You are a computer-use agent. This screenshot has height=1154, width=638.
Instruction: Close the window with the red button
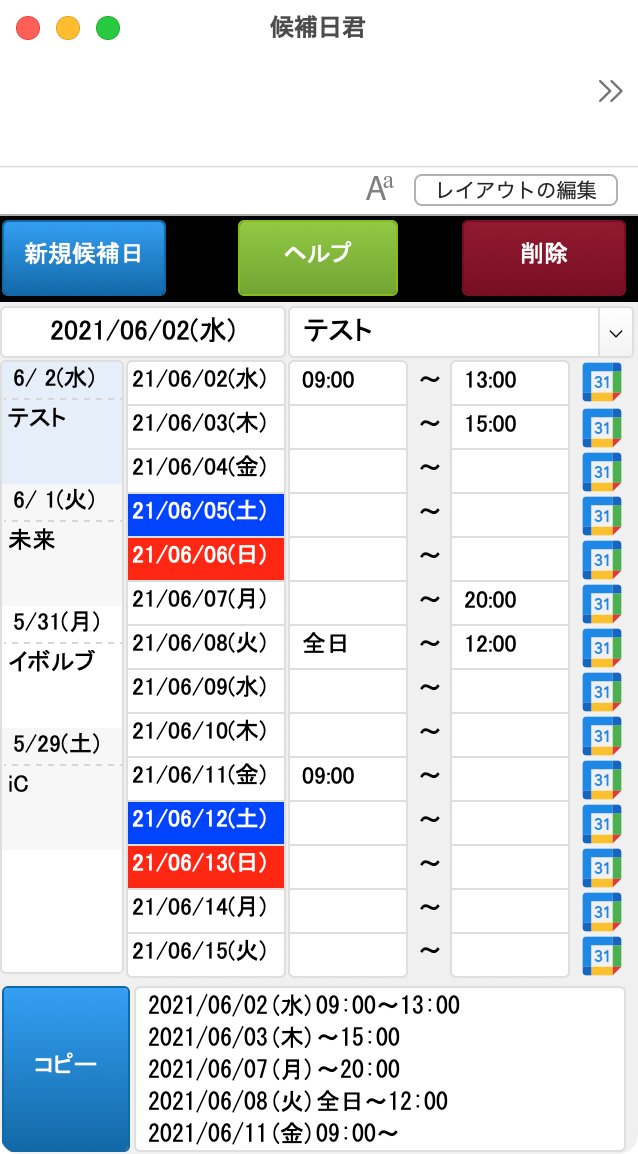(28, 29)
